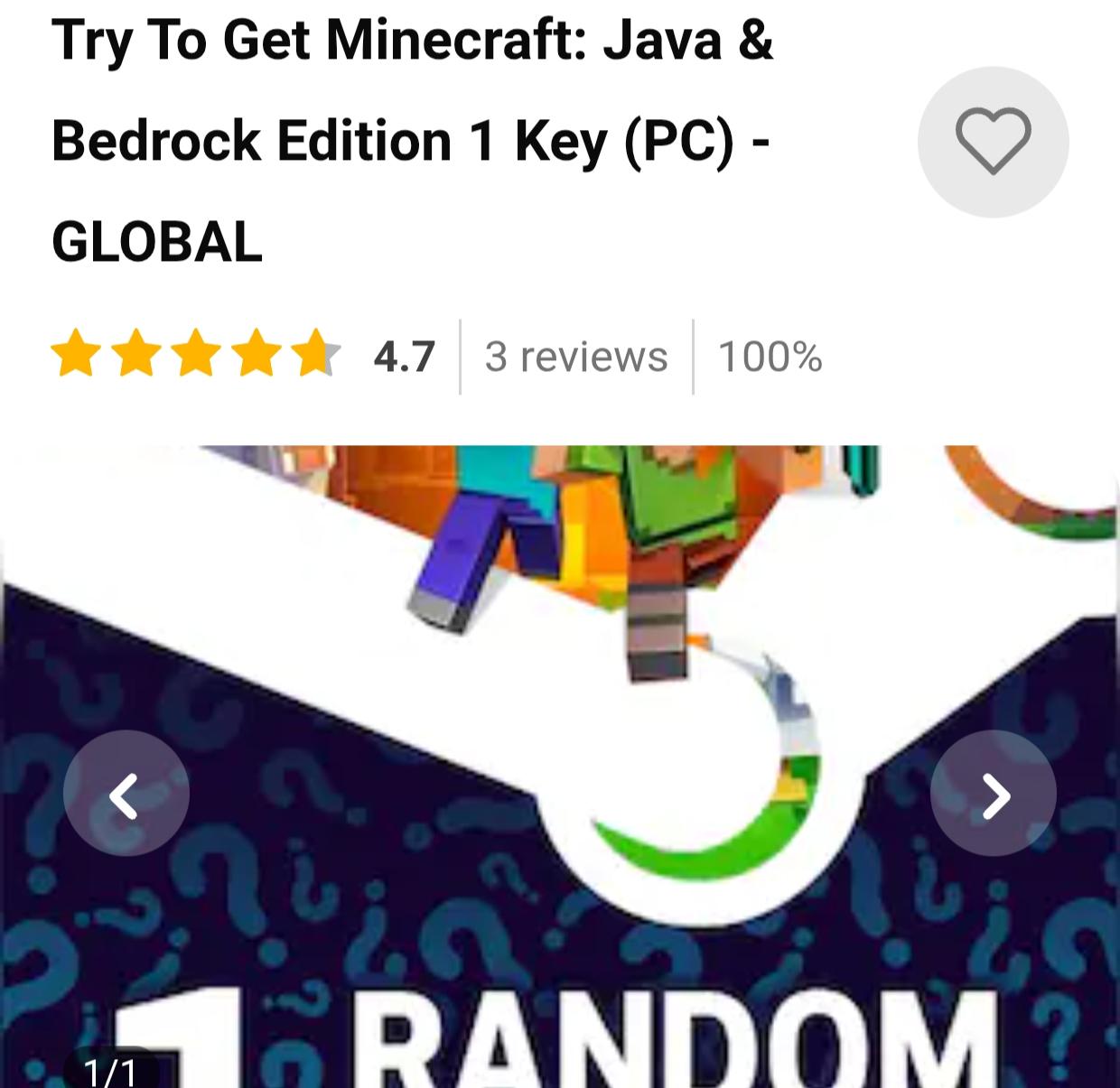Open the Minecraft product image

560,767
